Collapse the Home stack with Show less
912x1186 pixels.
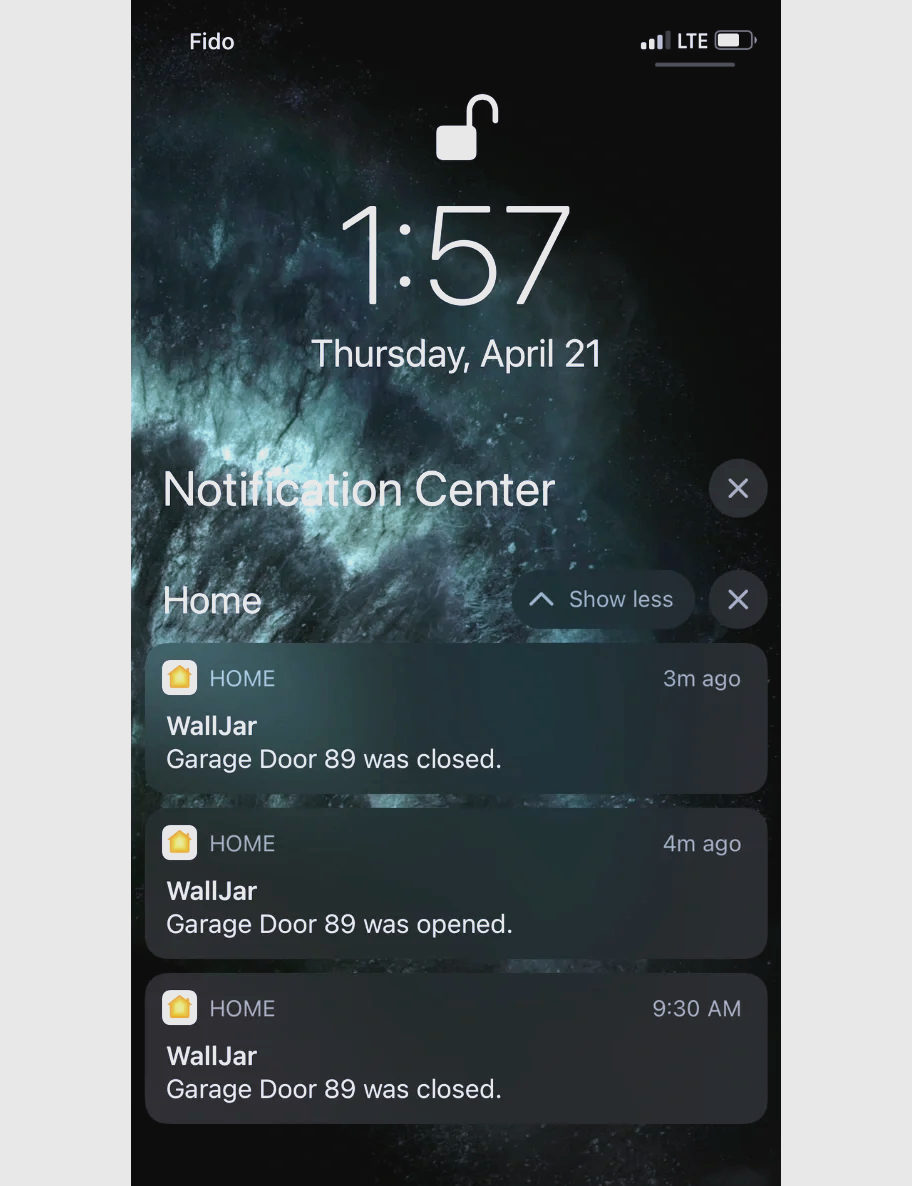pyautogui.click(x=603, y=599)
